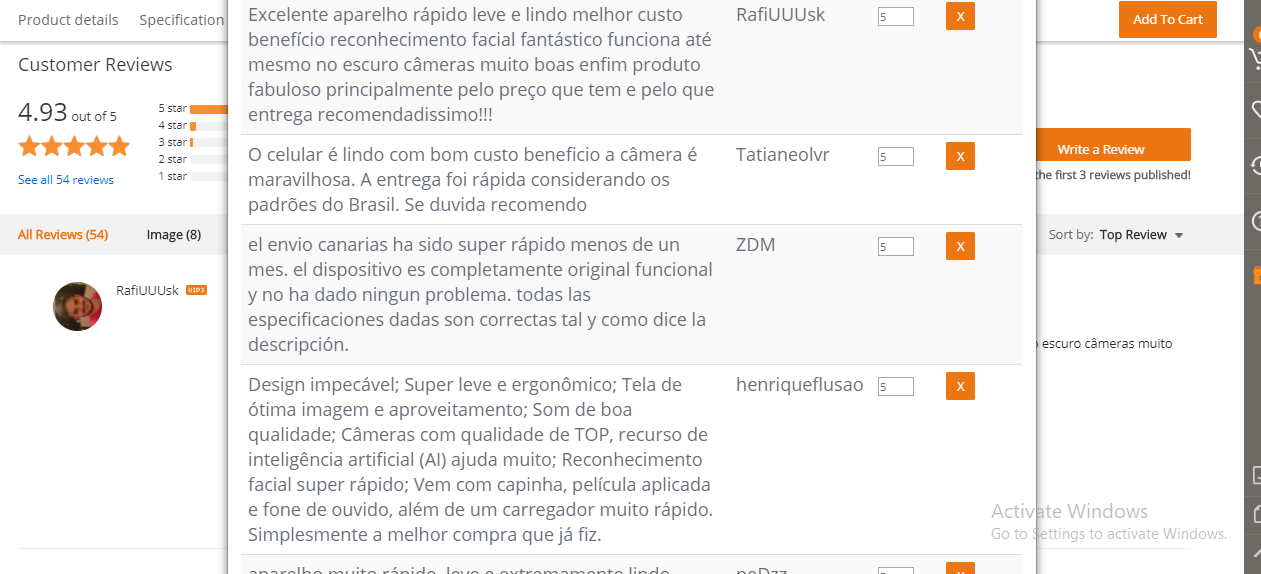
Task: Remove RafiUUUsk's review with the X button
Action: pyautogui.click(x=960, y=16)
